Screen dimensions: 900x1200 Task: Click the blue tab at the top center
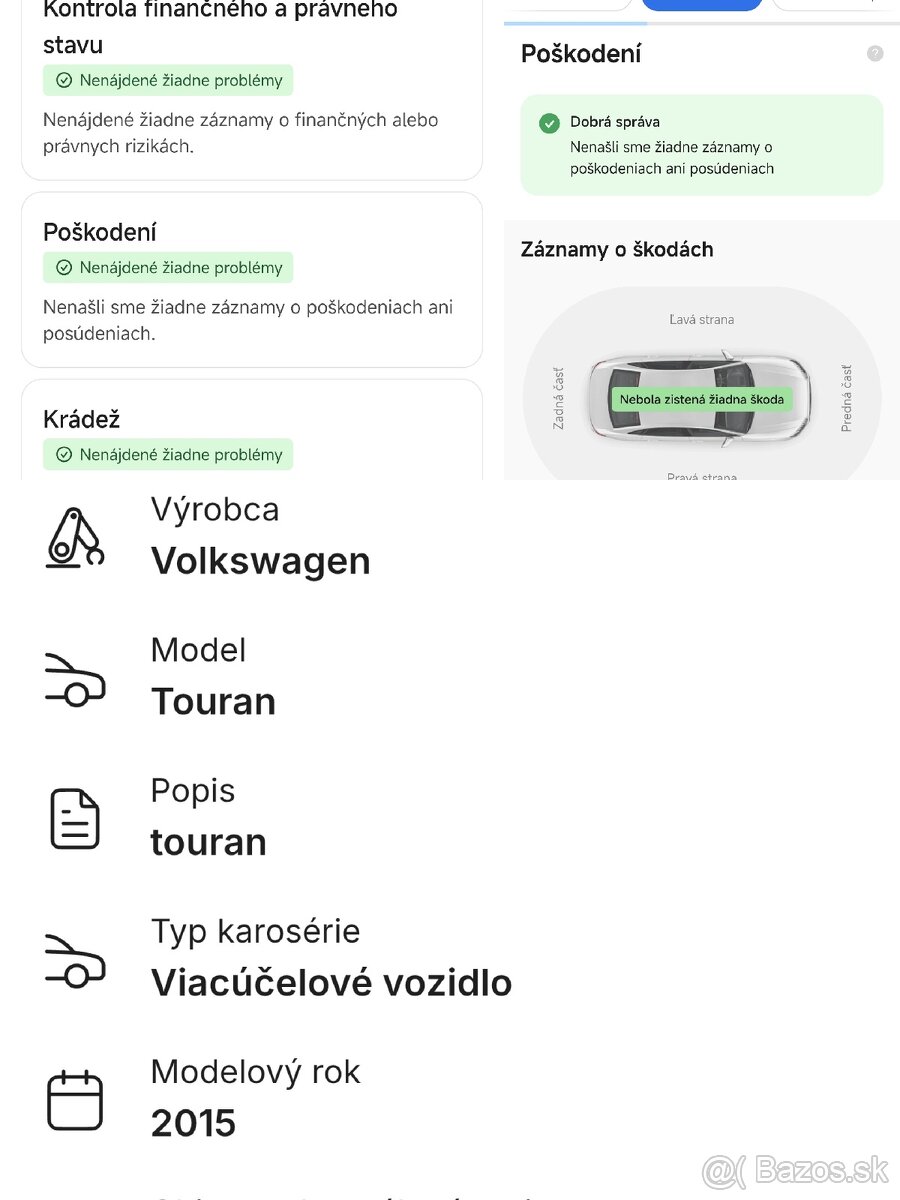[701, 4]
